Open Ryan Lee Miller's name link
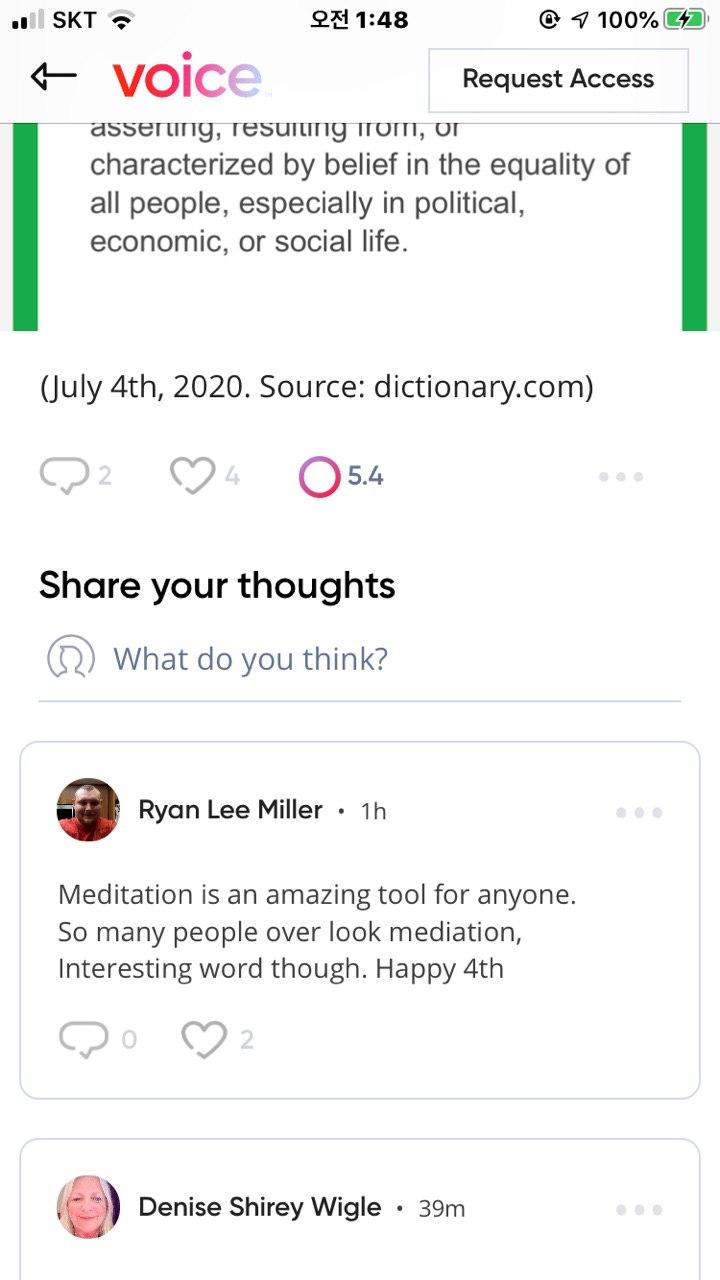The height and width of the screenshot is (1280, 720). (230, 810)
